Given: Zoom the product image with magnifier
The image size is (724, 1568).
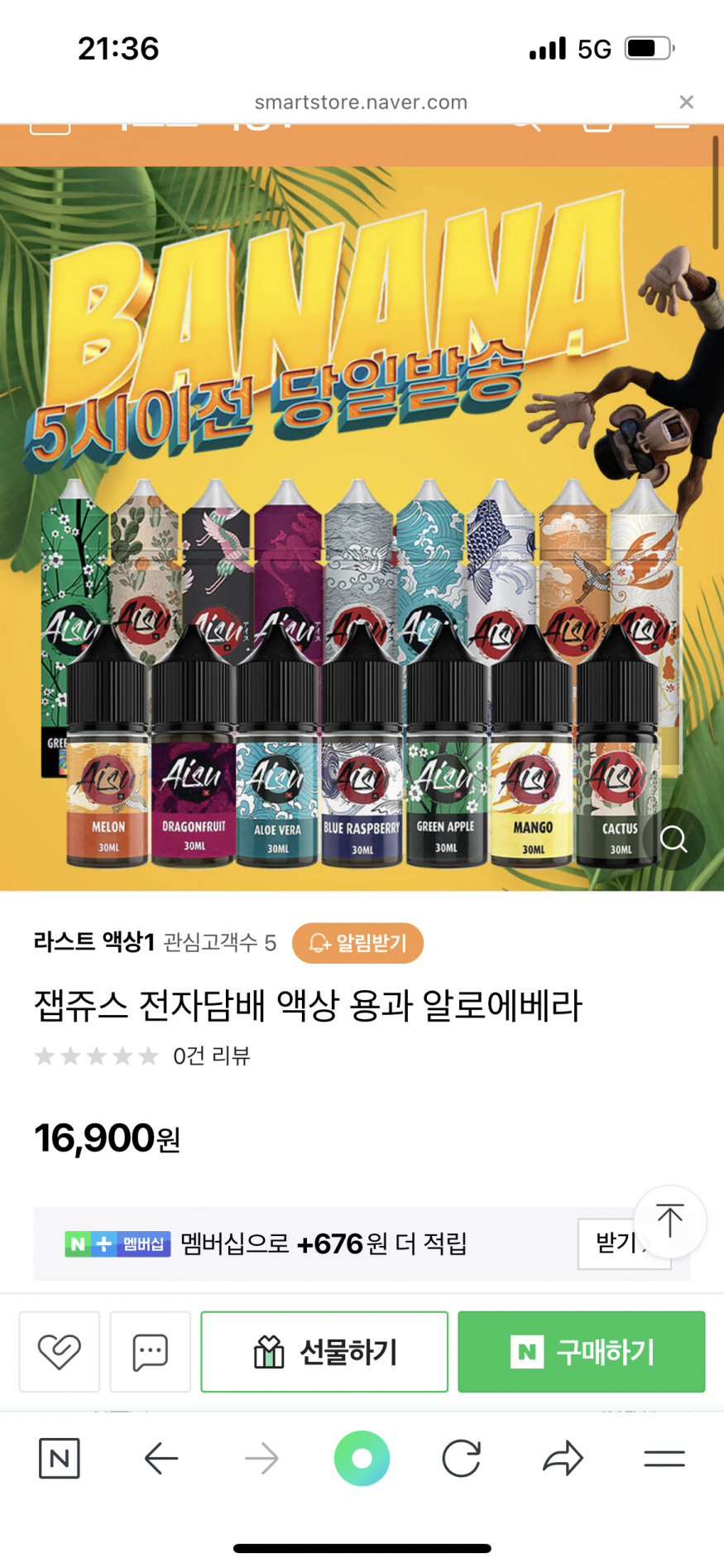Looking at the screenshot, I should pyautogui.click(x=674, y=839).
